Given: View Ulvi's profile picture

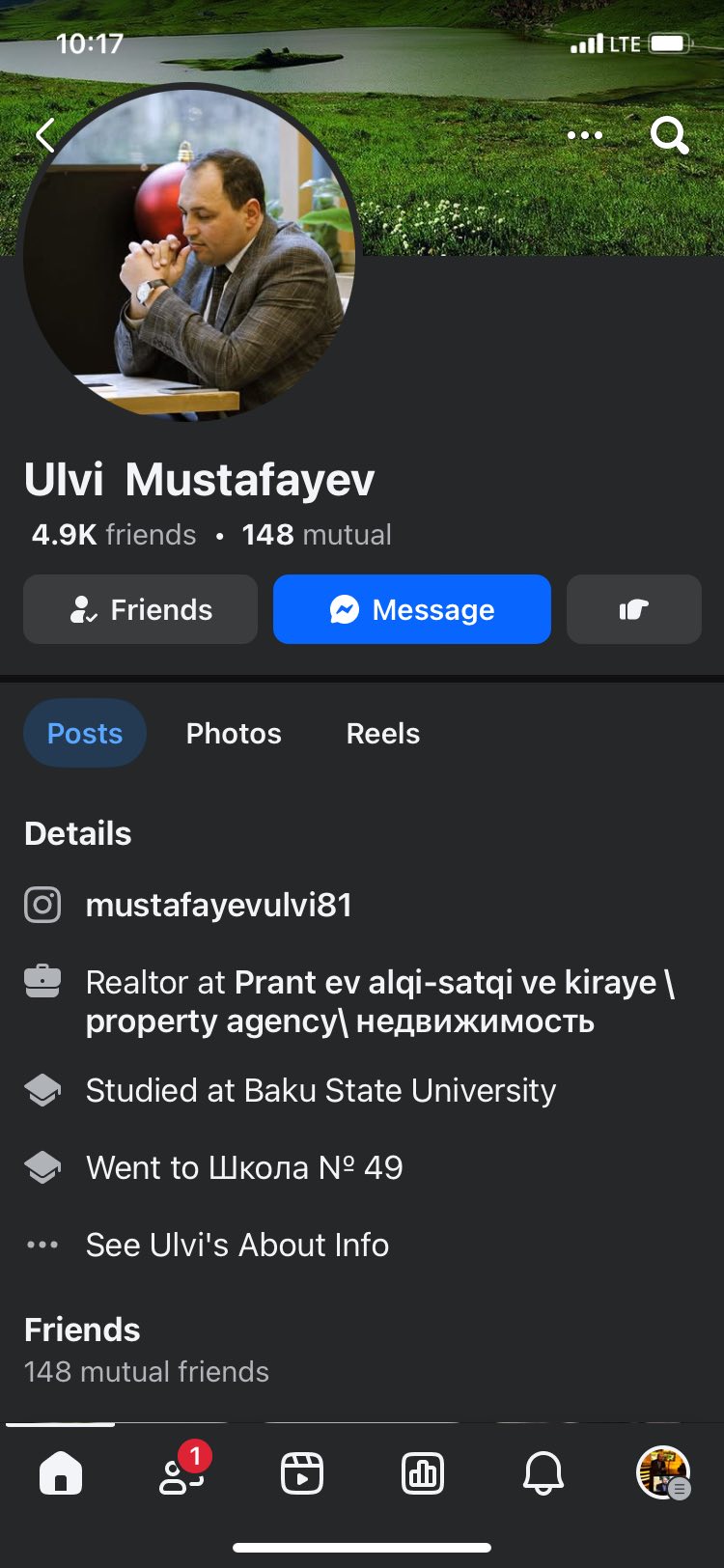Looking at the screenshot, I should coord(189,253).
